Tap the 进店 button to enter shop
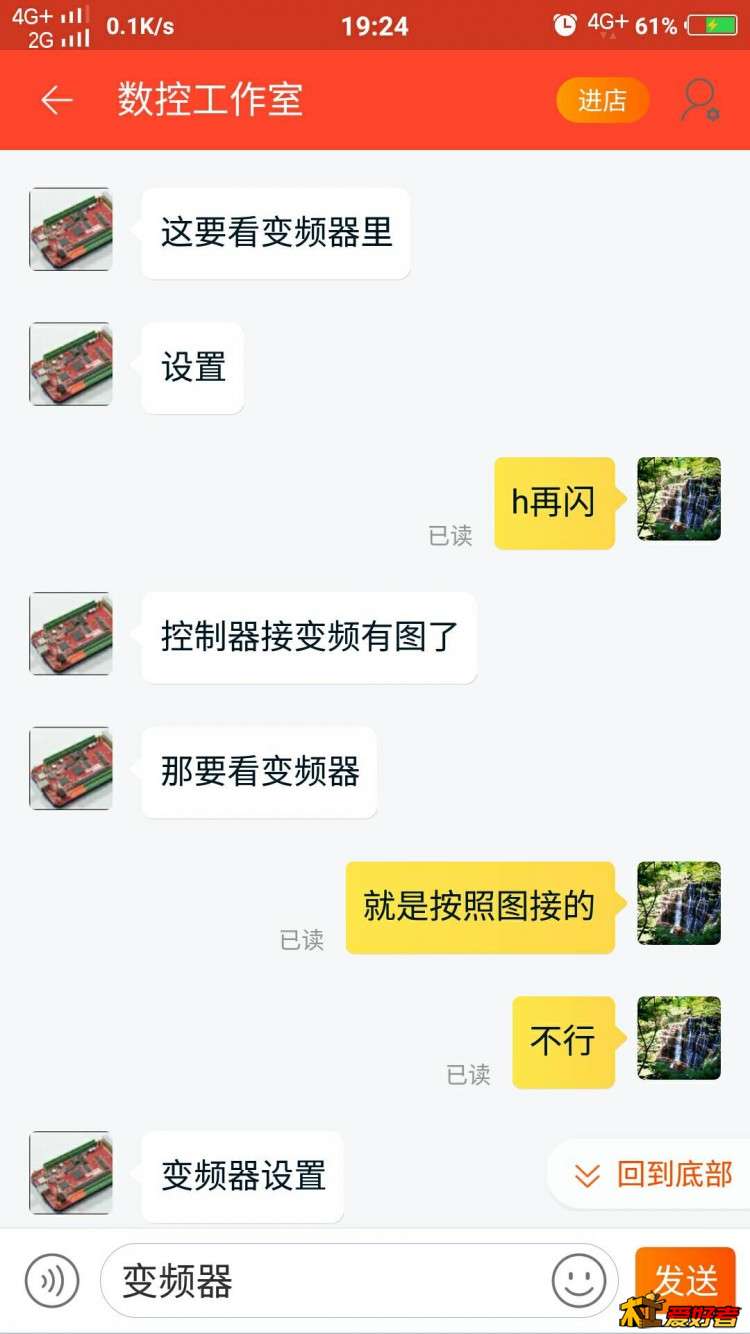The height and width of the screenshot is (1334, 750). (602, 100)
